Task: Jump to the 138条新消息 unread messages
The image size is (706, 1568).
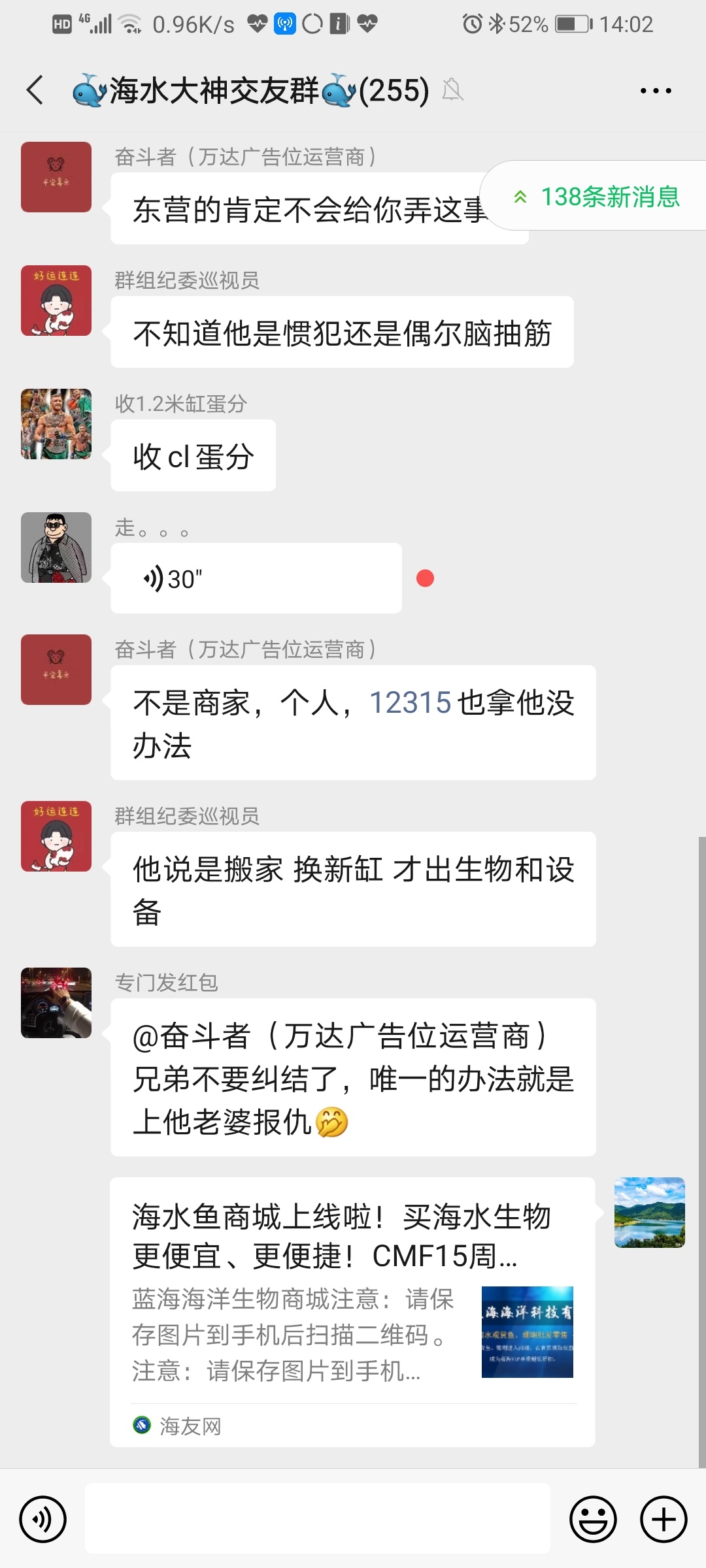Action: [x=595, y=196]
